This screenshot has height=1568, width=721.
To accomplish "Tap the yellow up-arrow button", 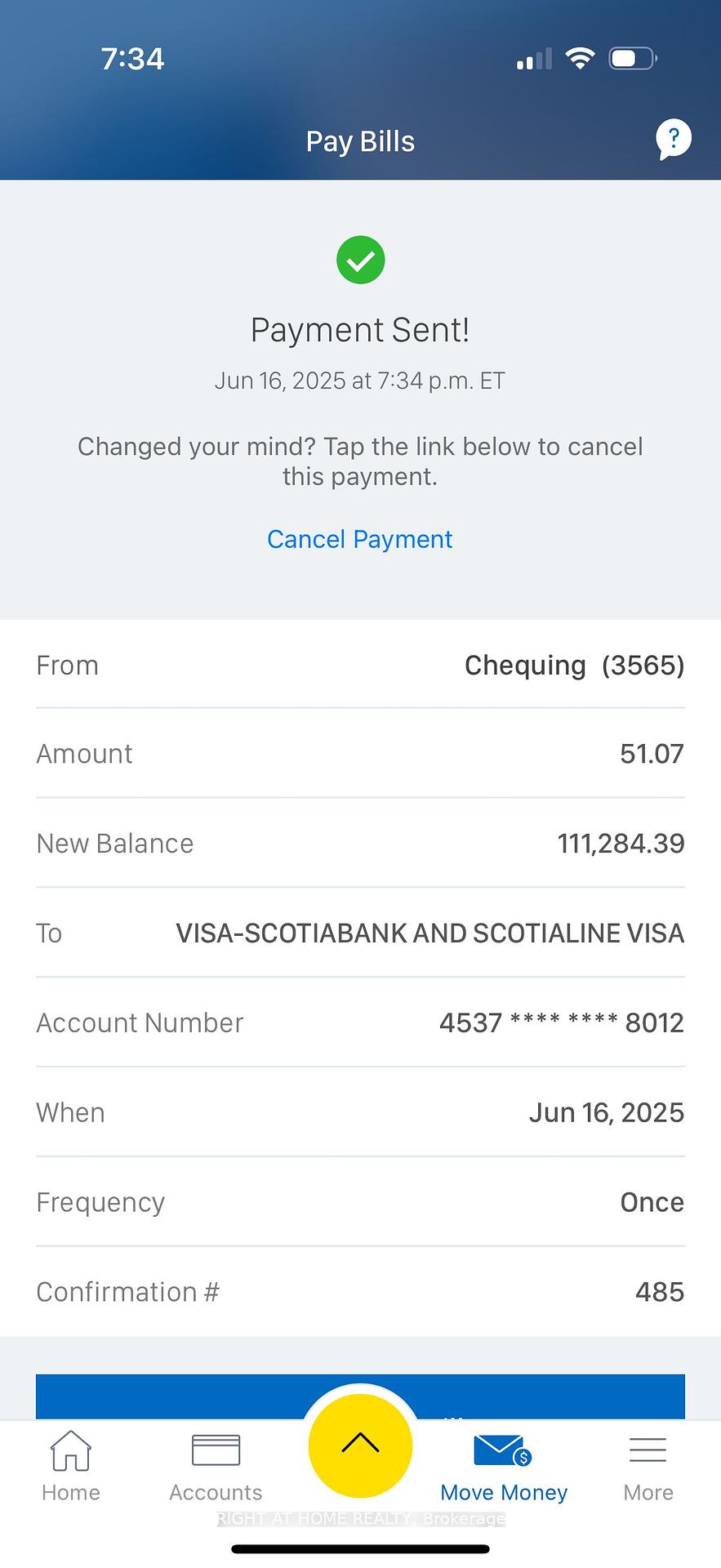I will point(360,1445).
